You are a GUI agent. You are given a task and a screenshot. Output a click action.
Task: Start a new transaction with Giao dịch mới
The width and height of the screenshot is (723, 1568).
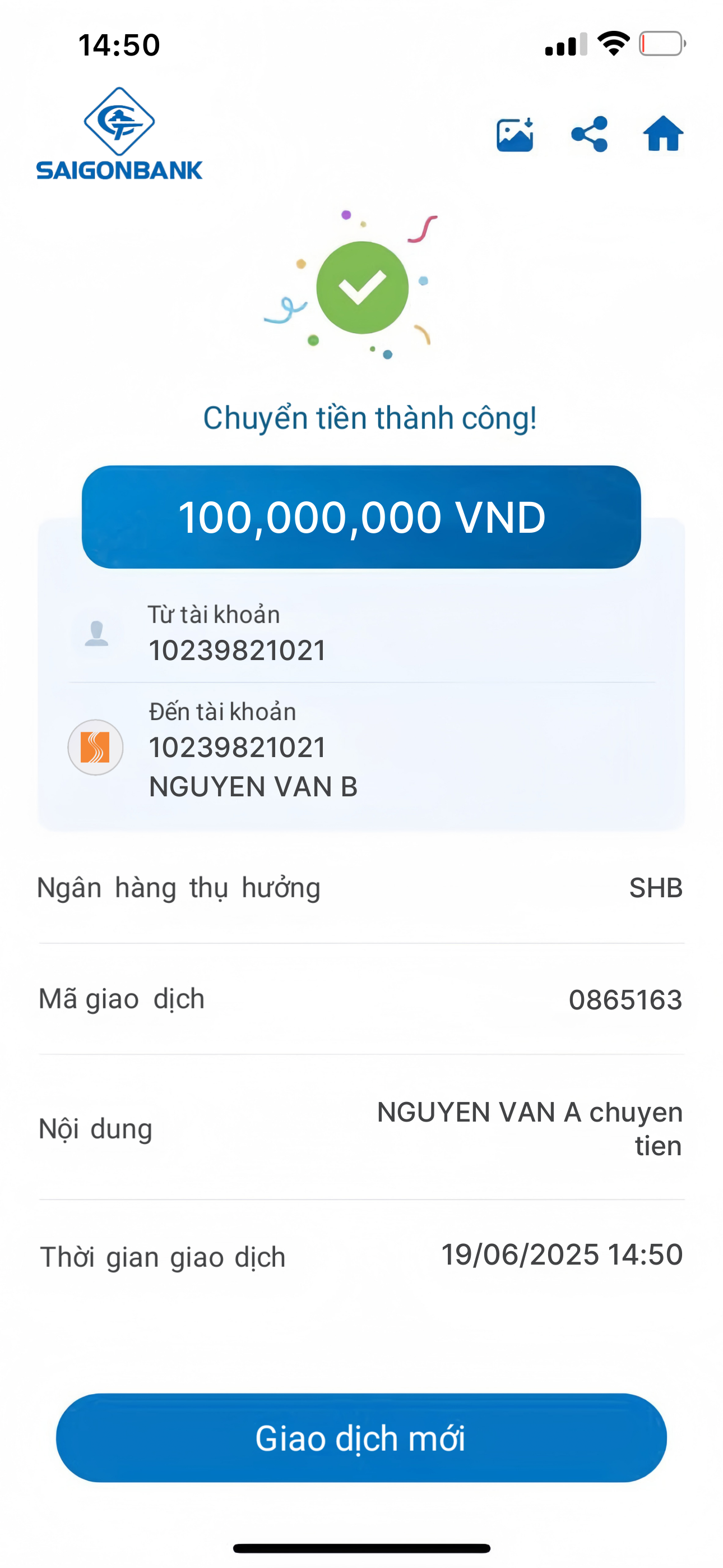(361, 1438)
